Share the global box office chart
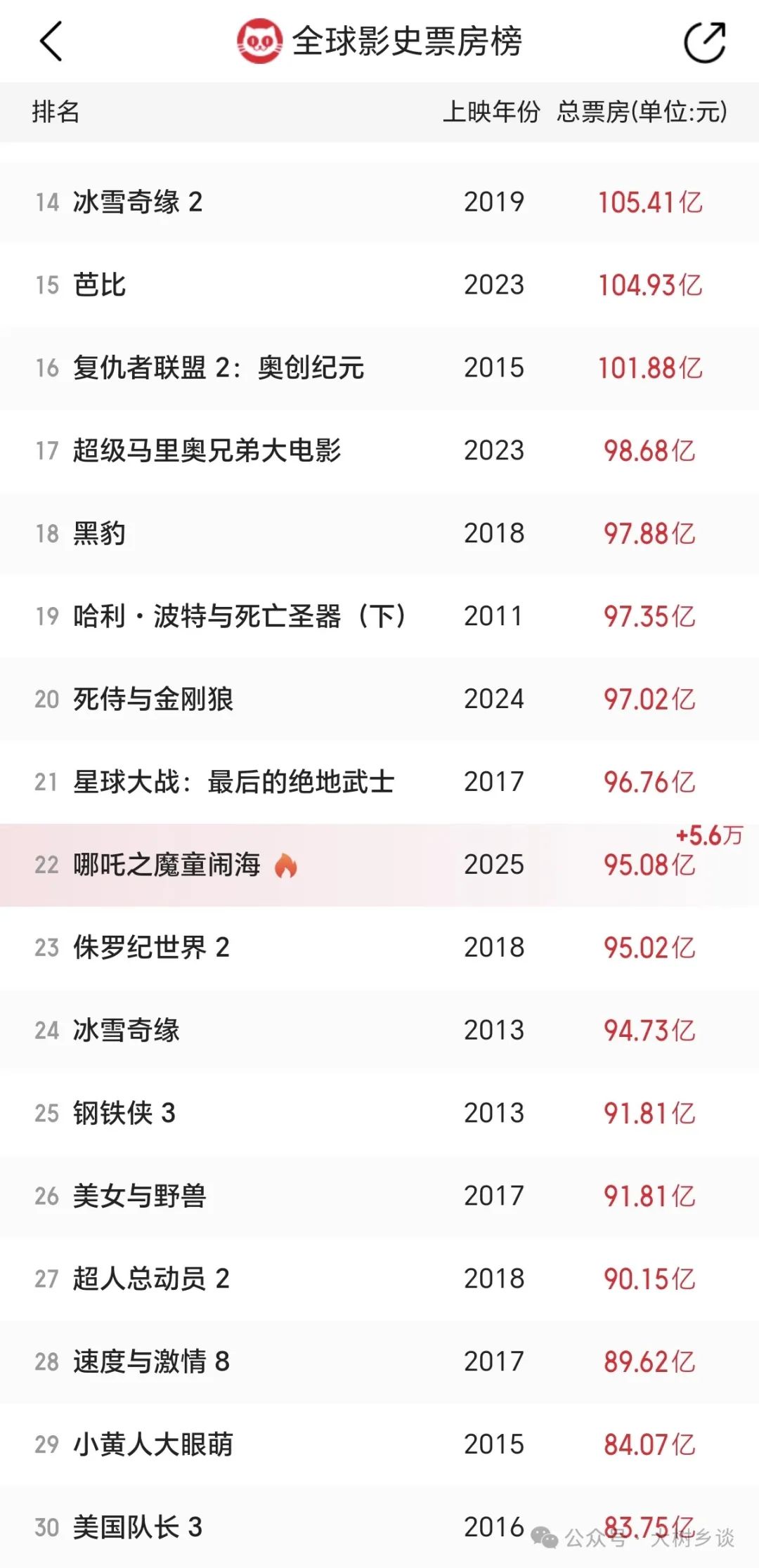Viewport: 759px width, 1568px height. [x=704, y=42]
